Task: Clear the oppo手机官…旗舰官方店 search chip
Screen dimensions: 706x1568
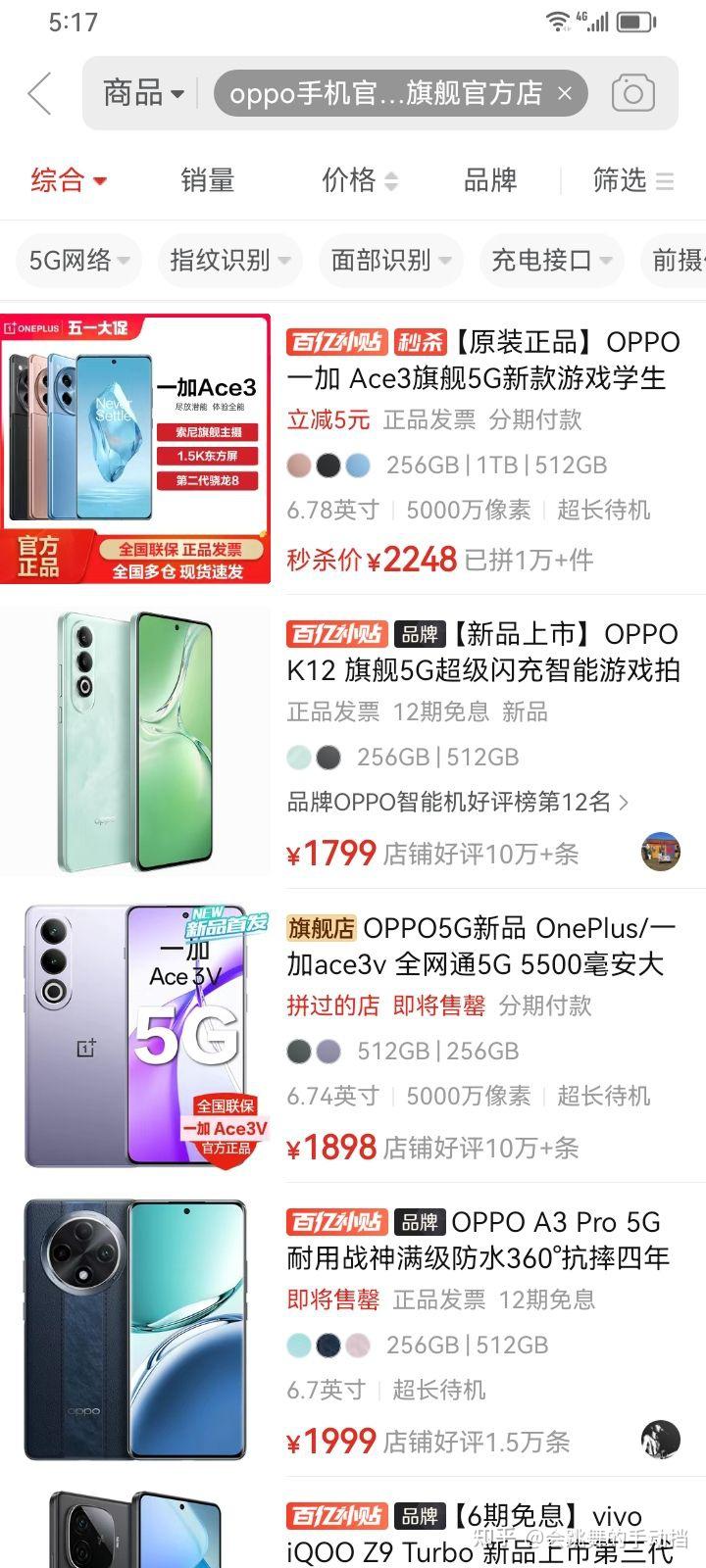Action: pos(565,94)
